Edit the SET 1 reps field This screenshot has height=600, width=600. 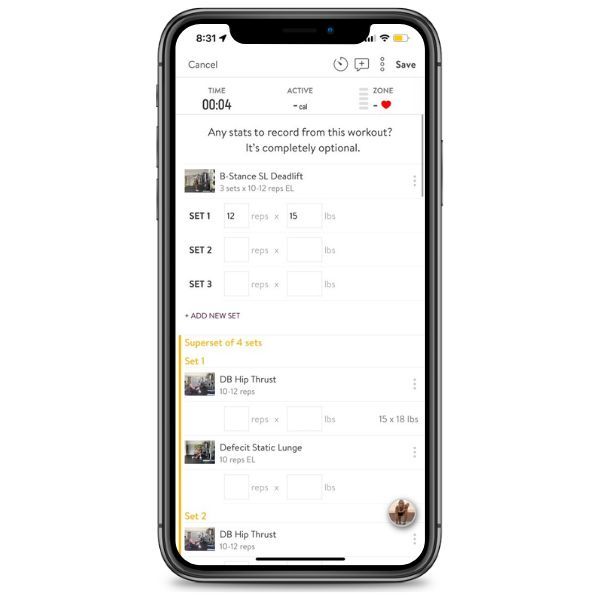(x=236, y=216)
